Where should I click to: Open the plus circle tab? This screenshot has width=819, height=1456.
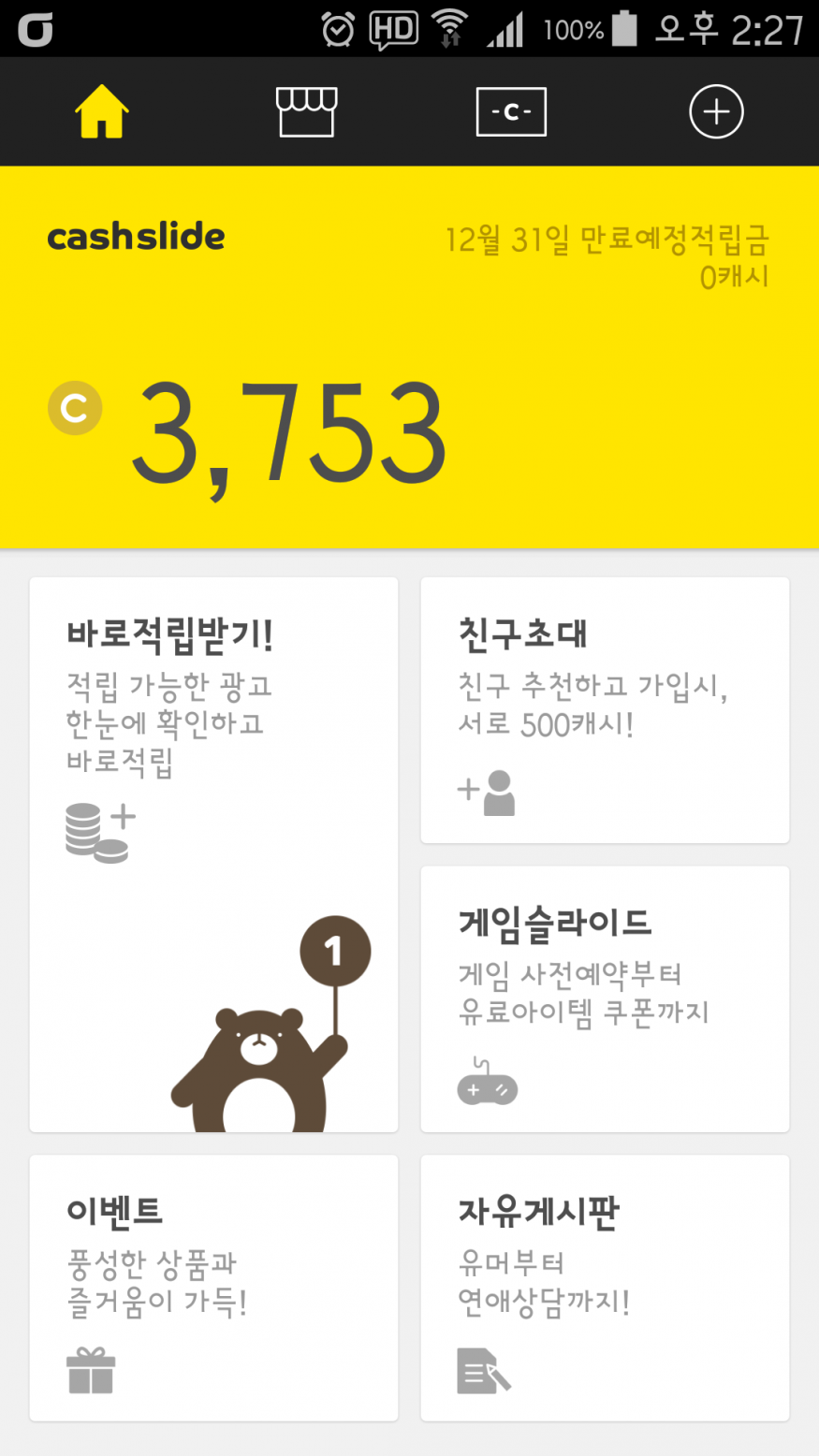[716, 112]
